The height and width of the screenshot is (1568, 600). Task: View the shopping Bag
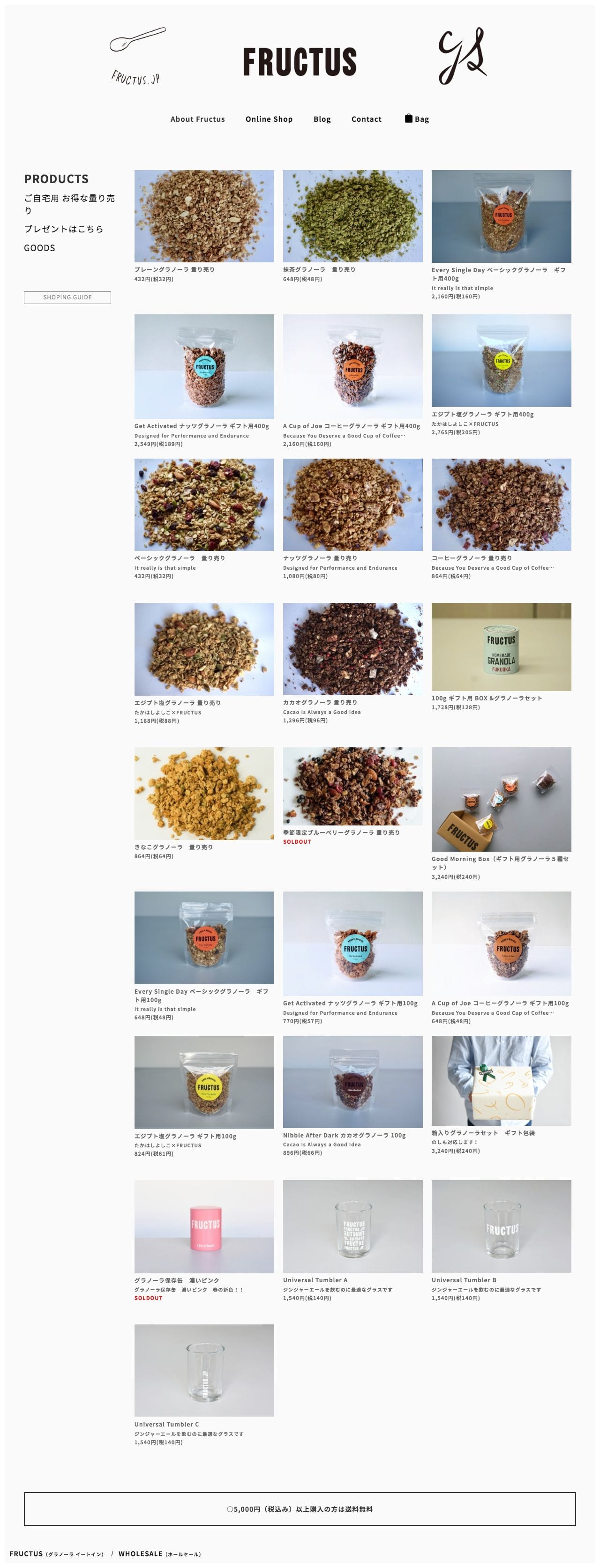[x=417, y=119]
